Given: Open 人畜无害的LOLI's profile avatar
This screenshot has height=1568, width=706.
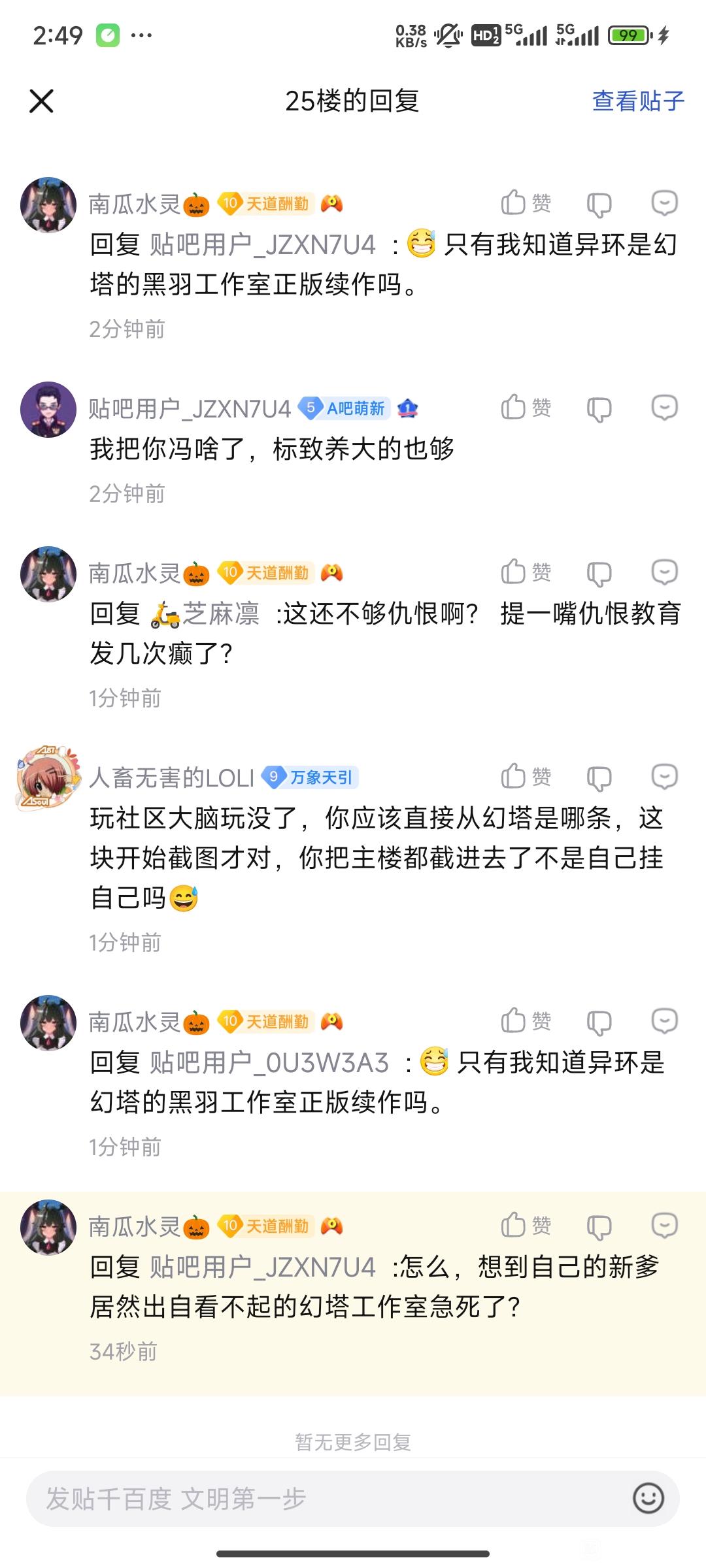Looking at the screenshot, I should 48,778.
